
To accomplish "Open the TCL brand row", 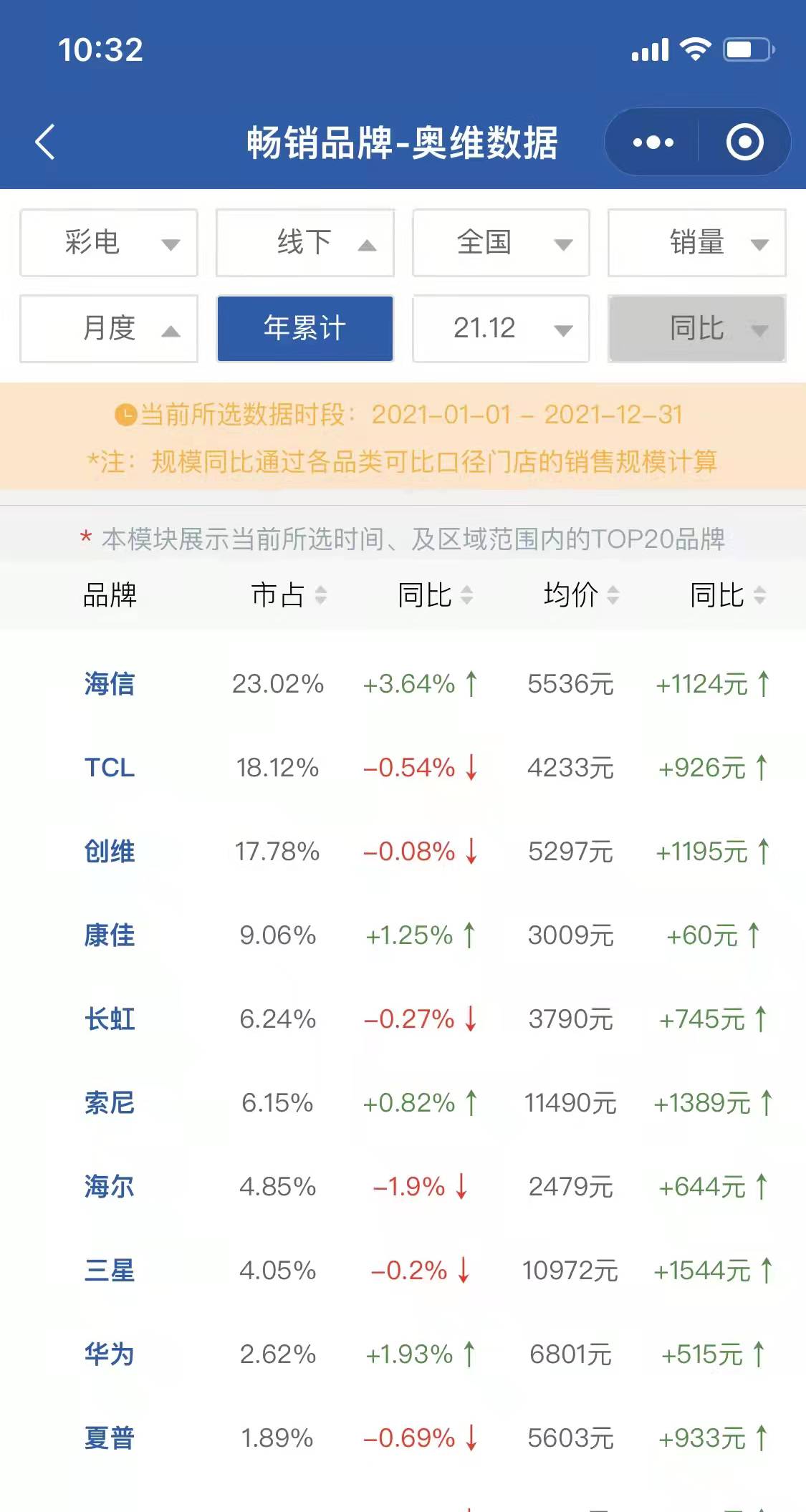I will pos(110,768).
